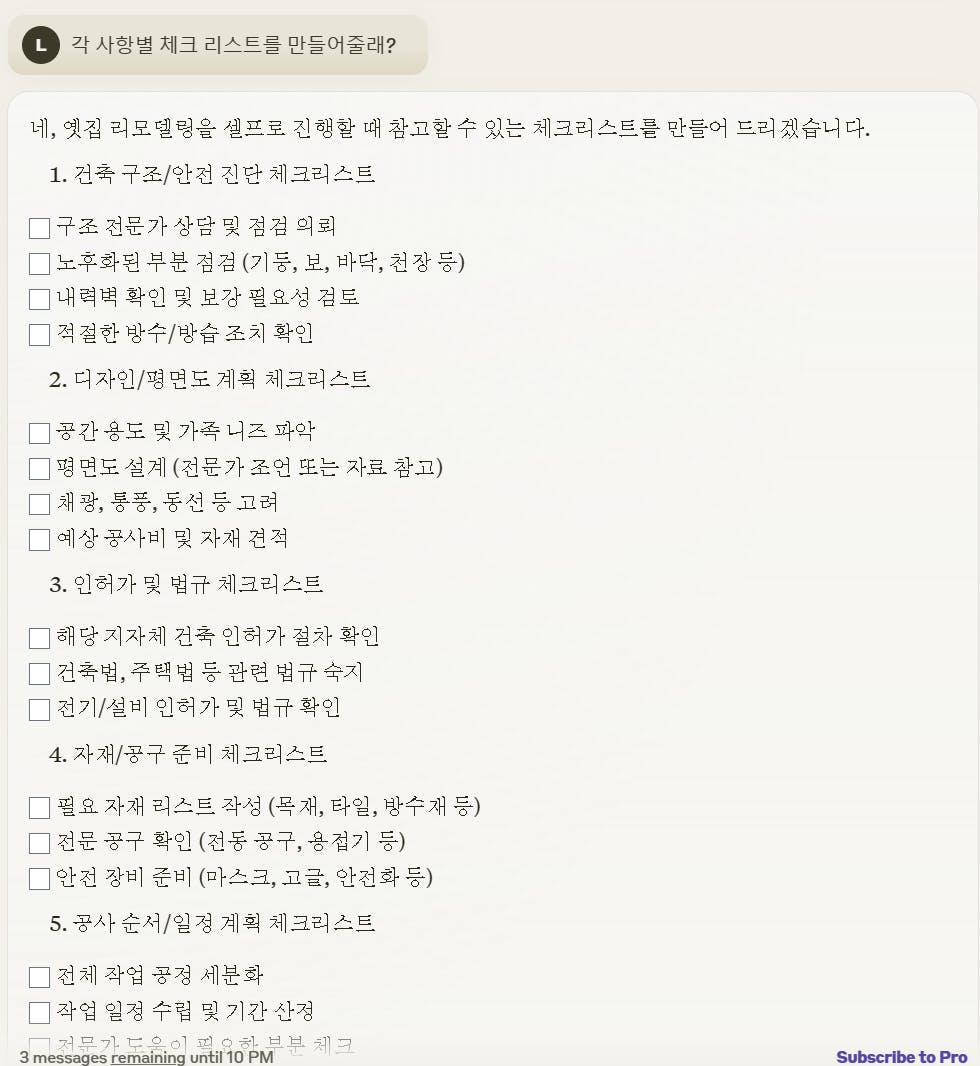The width and height of the screenshot is (980, 1066).
Task: Tick 예상 공사비 및 자재 견적
Action: [x=39, y=540]
